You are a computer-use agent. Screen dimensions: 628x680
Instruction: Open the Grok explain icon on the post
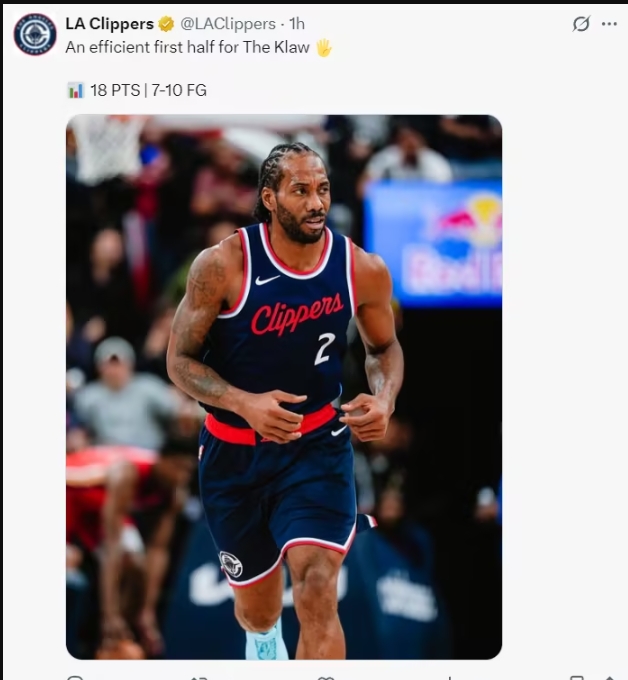(x=580, y=24)
